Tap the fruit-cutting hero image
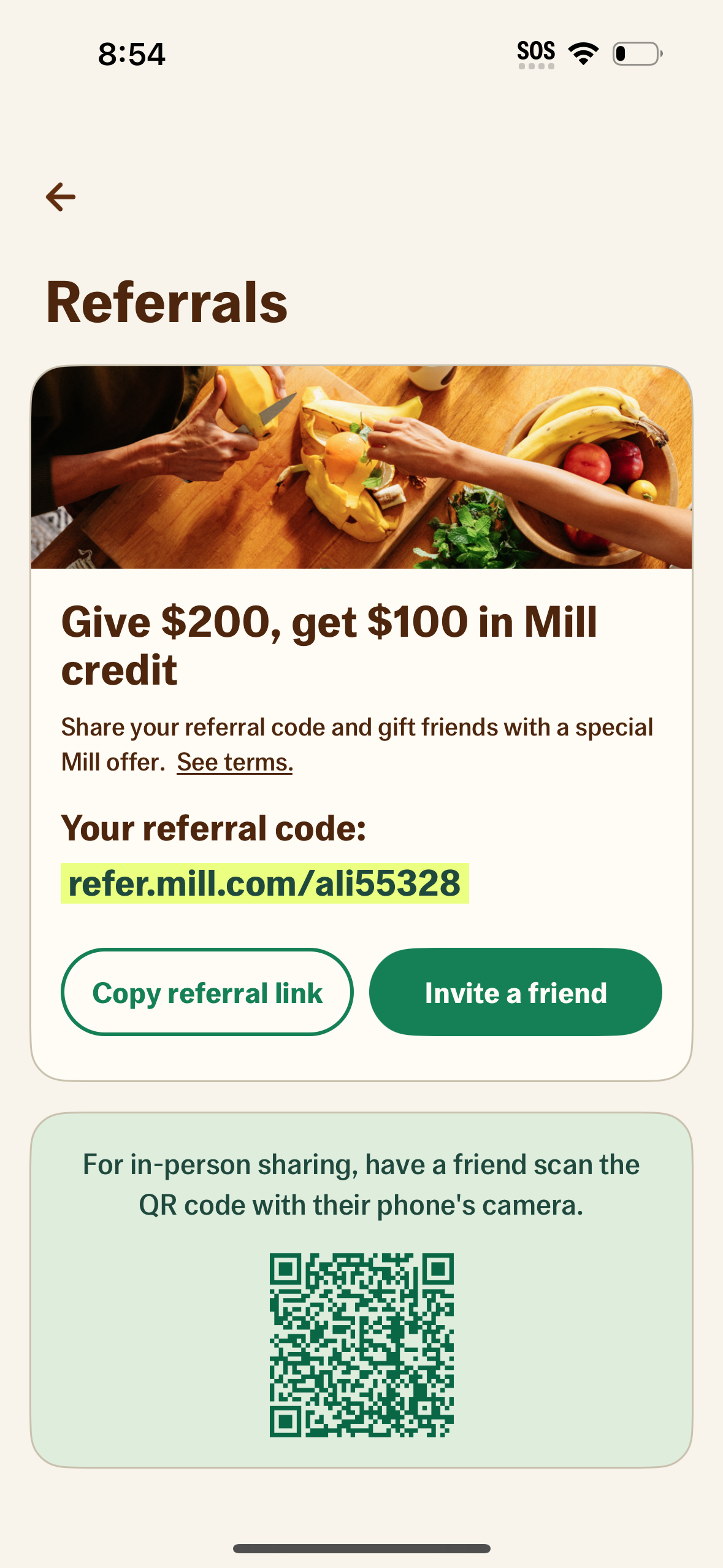This screenshot has height=1568, width=723. click(361, 467)
